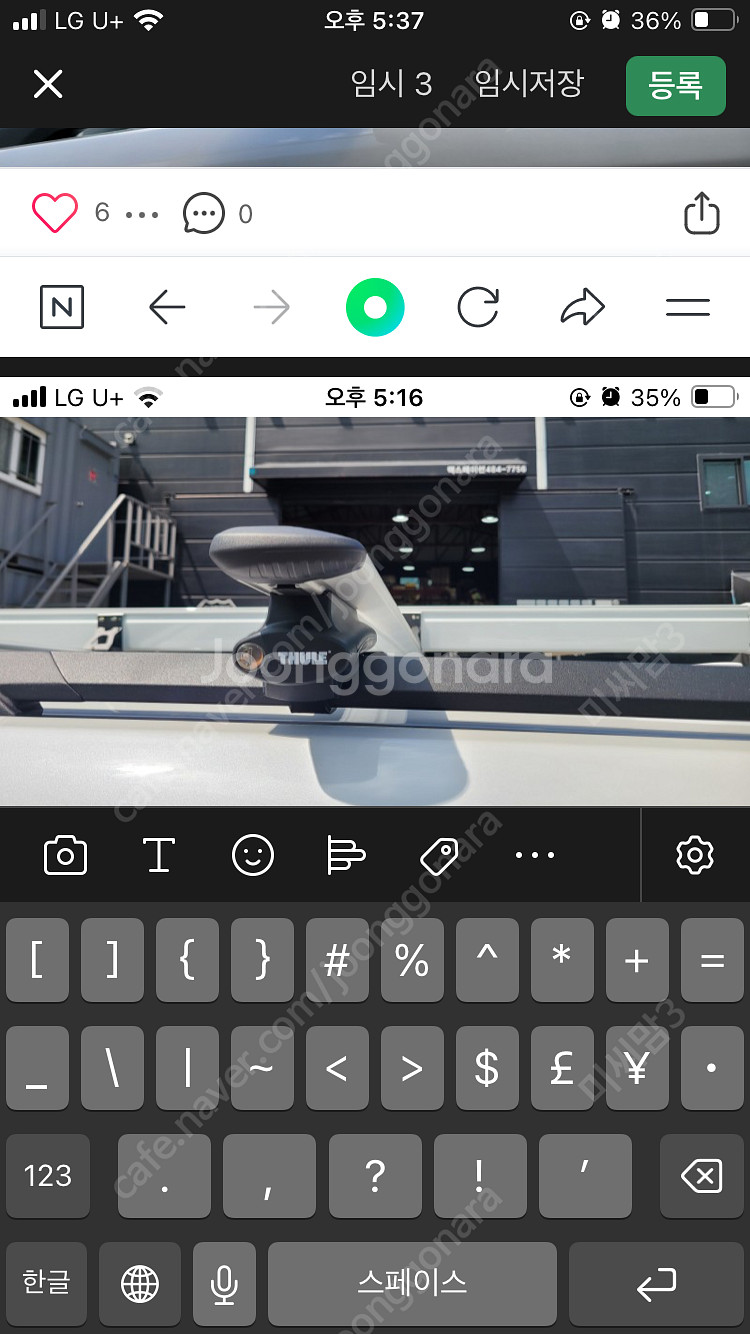Add a tag with the tag icon
This screenshot has height=1334, width=750.
point(439,855)
